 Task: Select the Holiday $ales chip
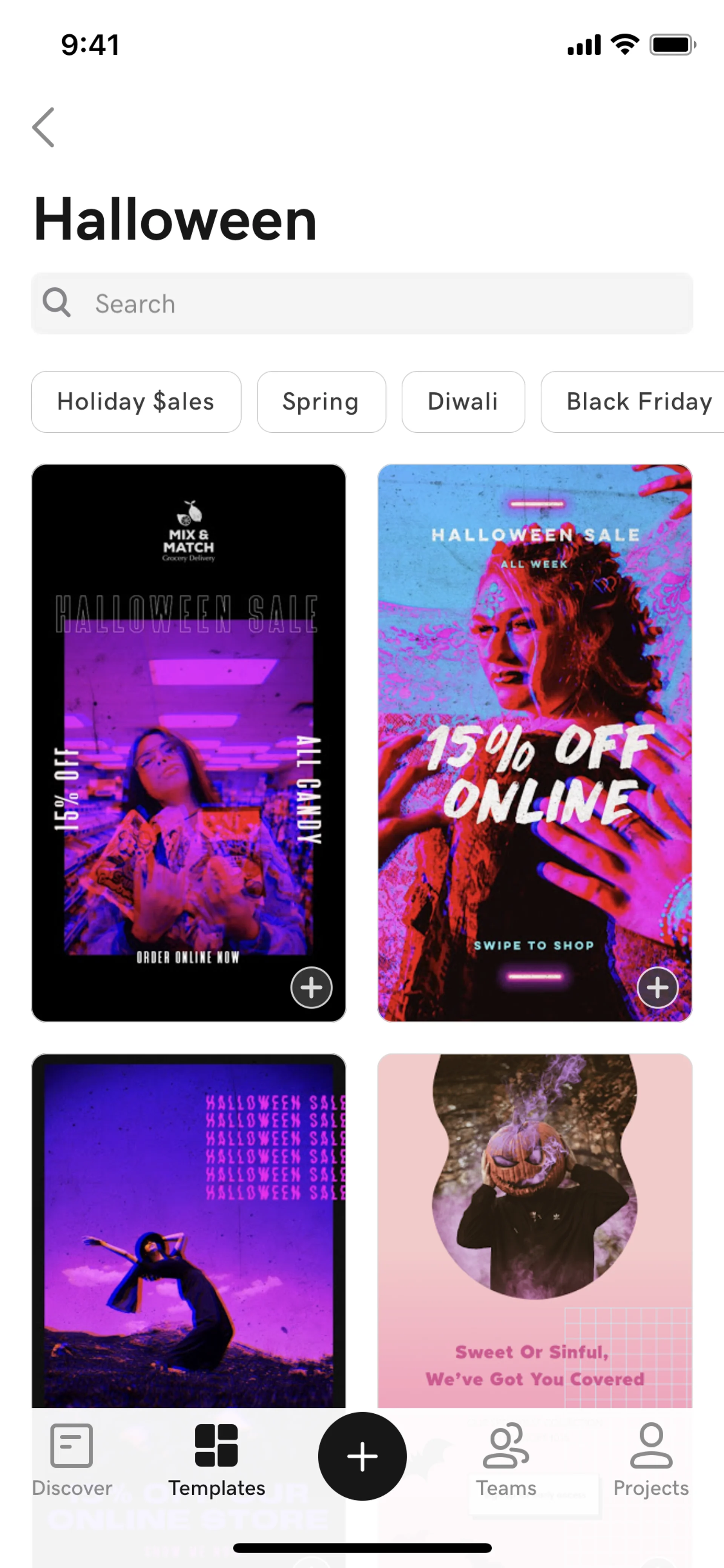(136, 402)
